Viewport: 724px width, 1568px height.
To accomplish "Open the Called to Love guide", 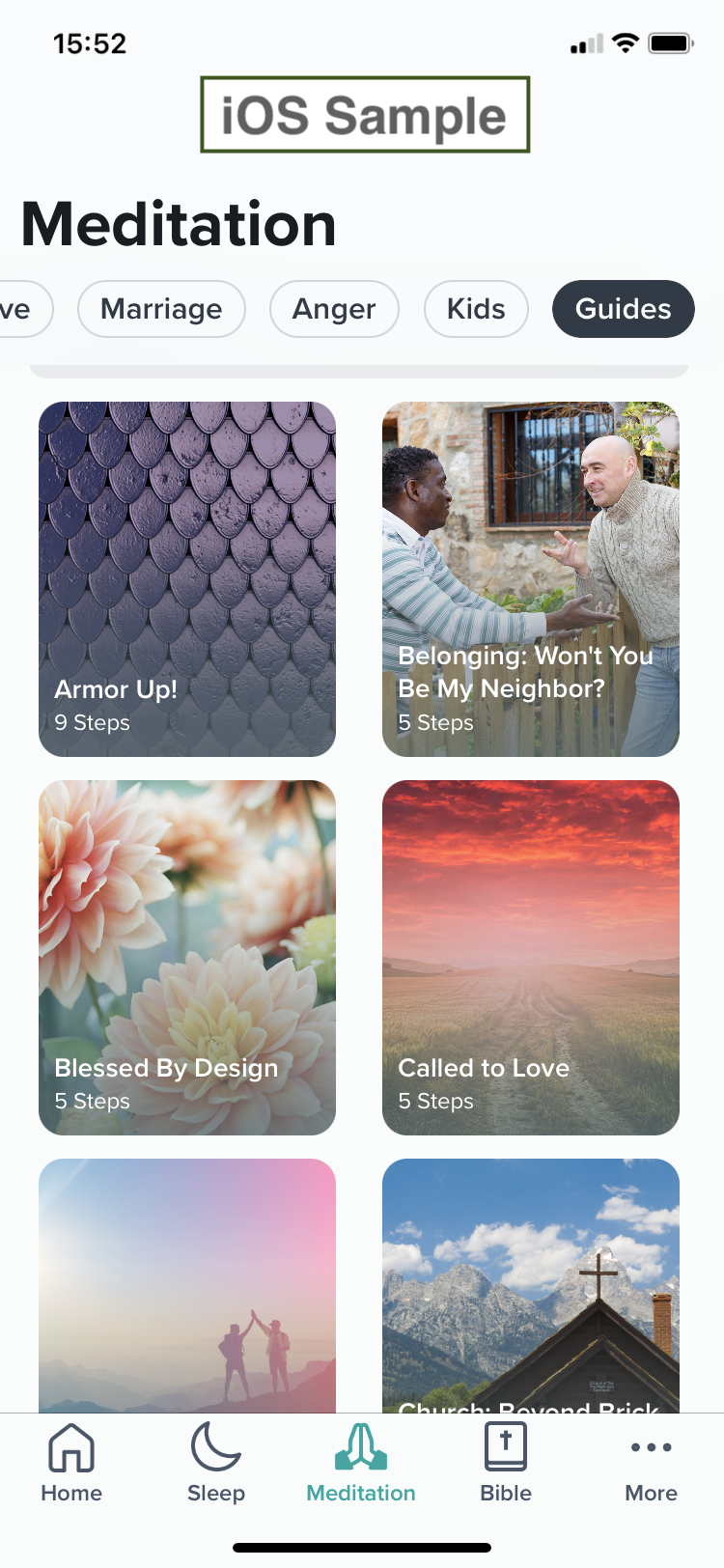I will [531, 958].
